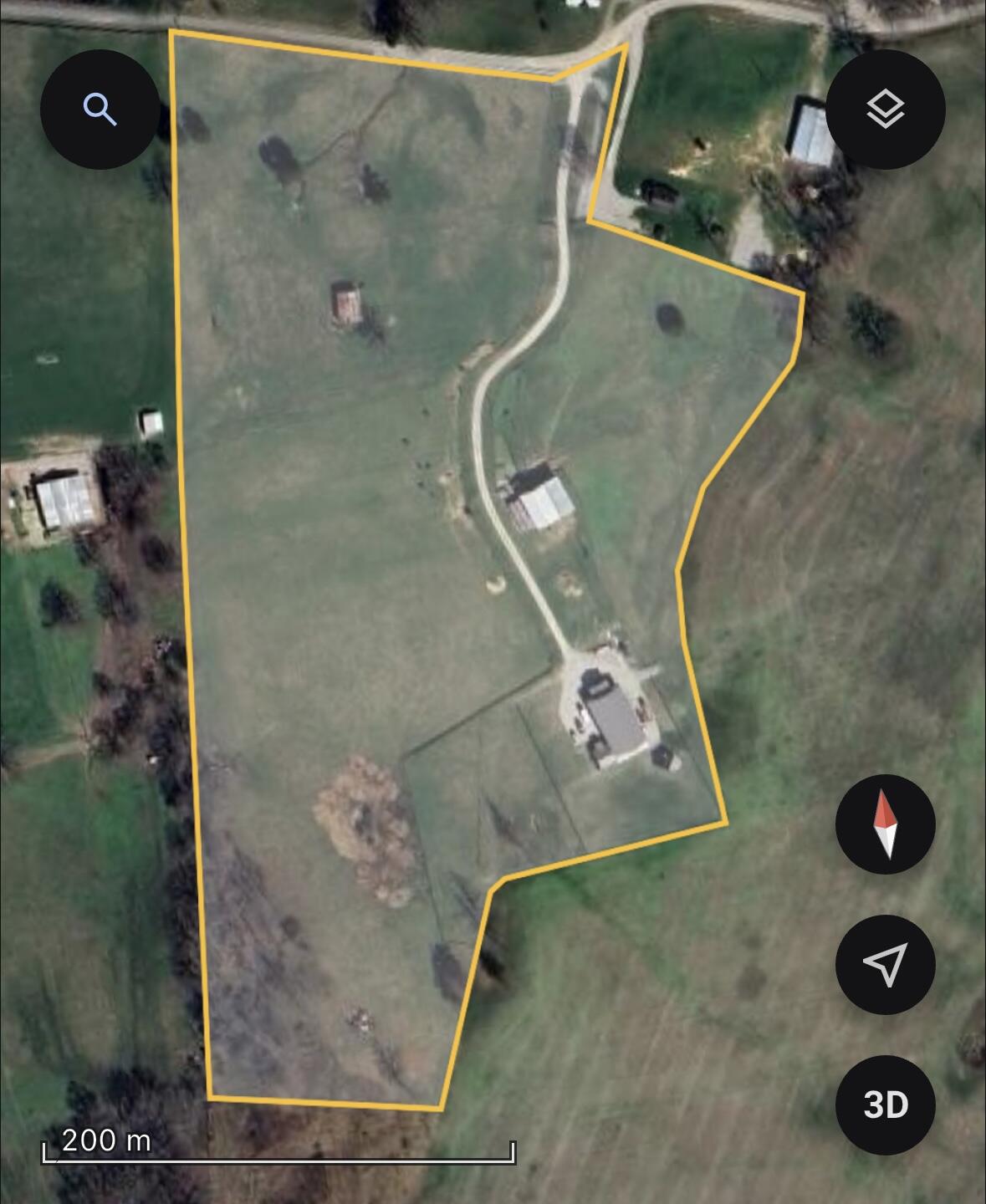This screenshot has height=1204, width=986.
Task: Open the map layers menu
Action: (886, 110)
